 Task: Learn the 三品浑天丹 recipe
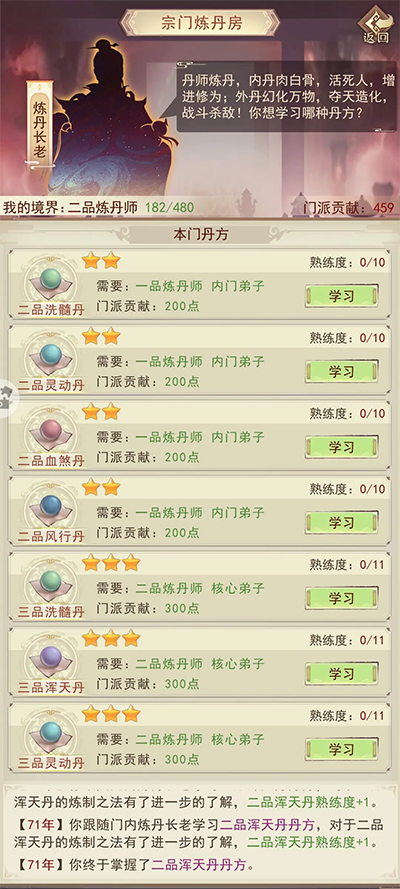pyautogui.click(x=342, y=674)
